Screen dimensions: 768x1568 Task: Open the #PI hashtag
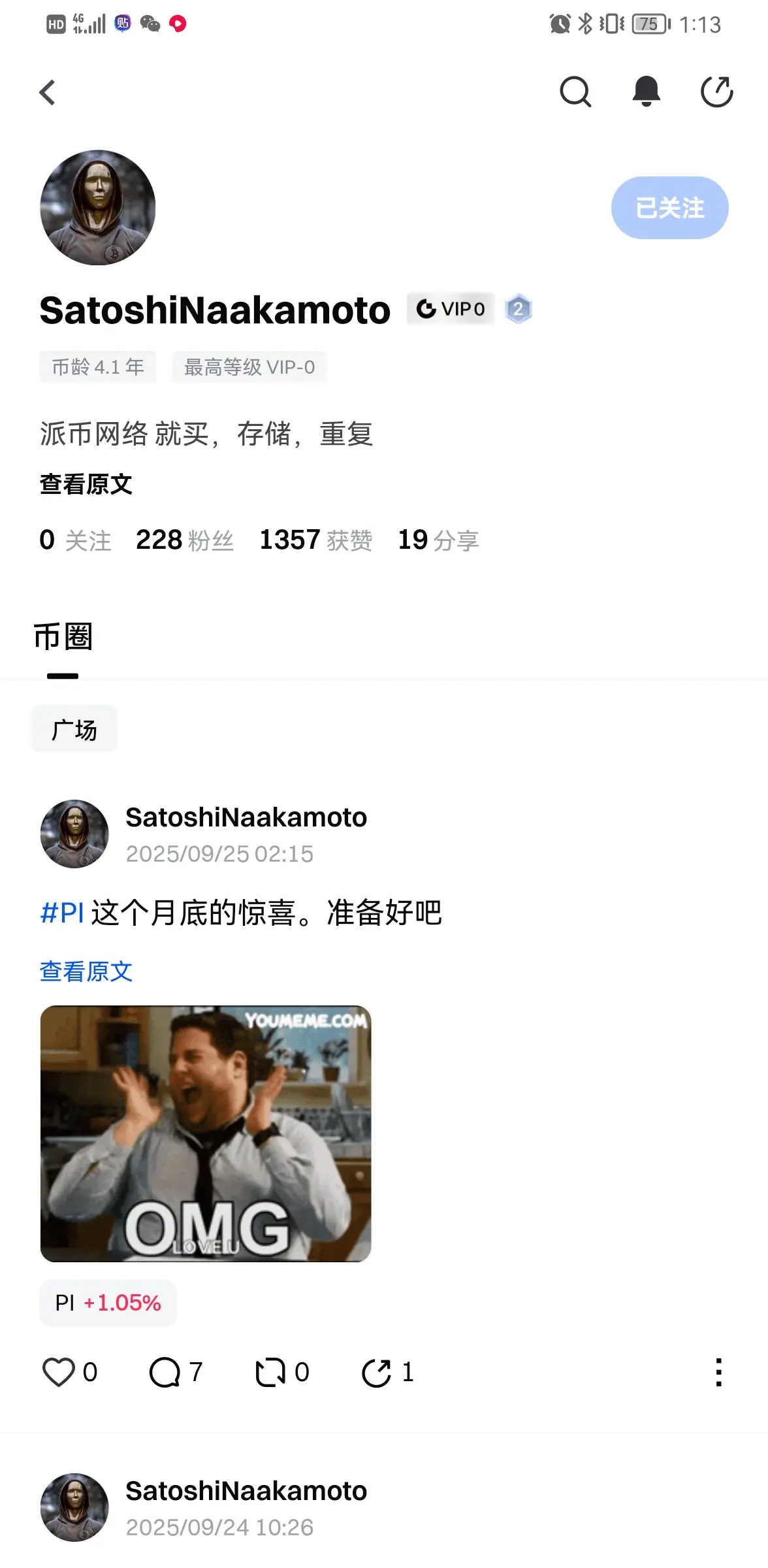click(61, 914)
